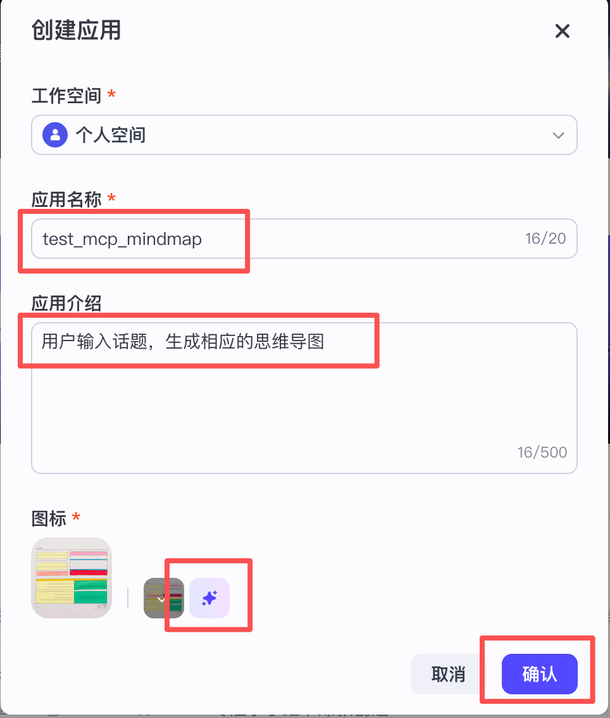
Task: Close the 创建应用 dialog
Action: 562,31
